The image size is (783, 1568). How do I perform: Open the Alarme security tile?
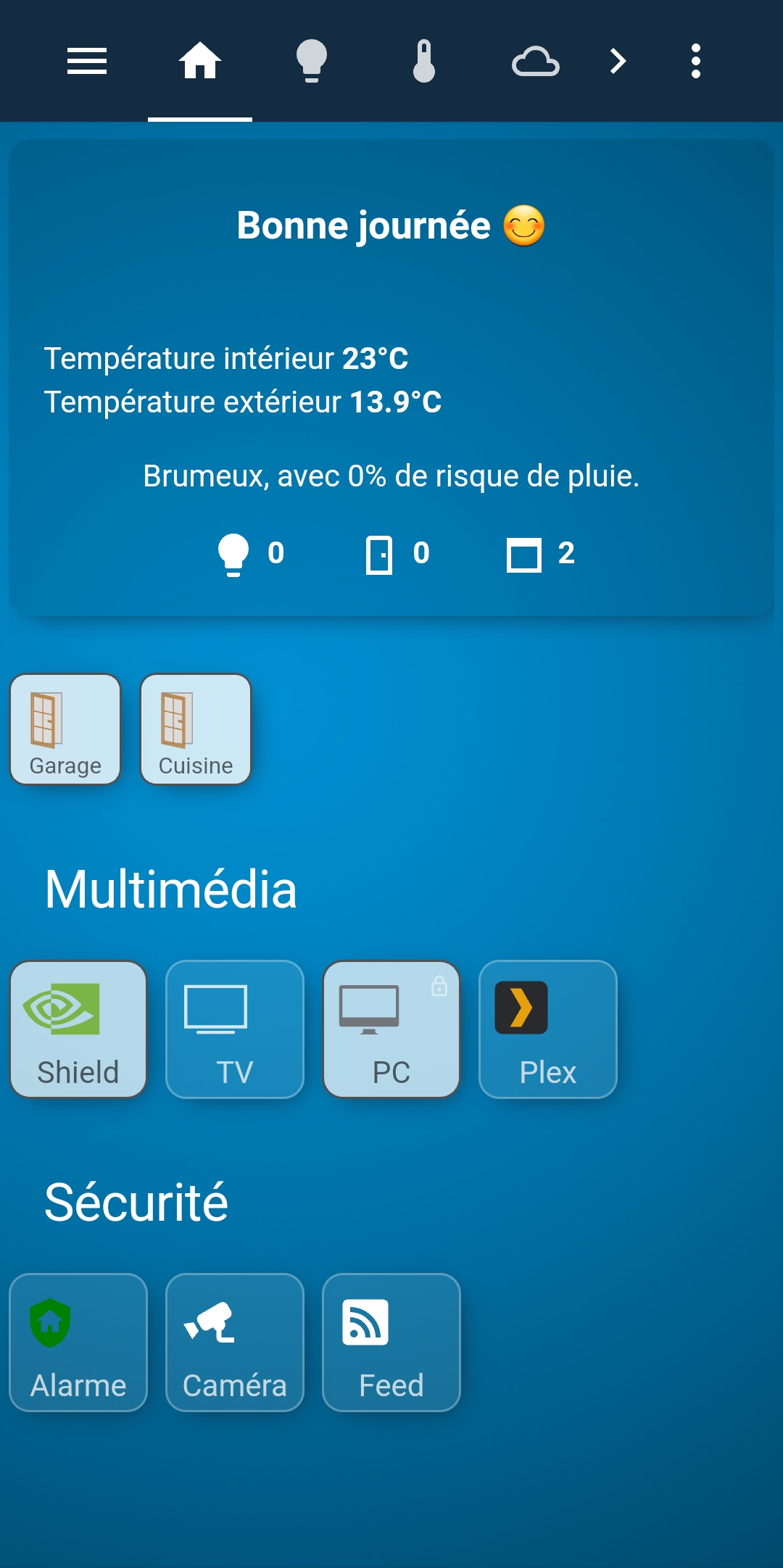78,1343
